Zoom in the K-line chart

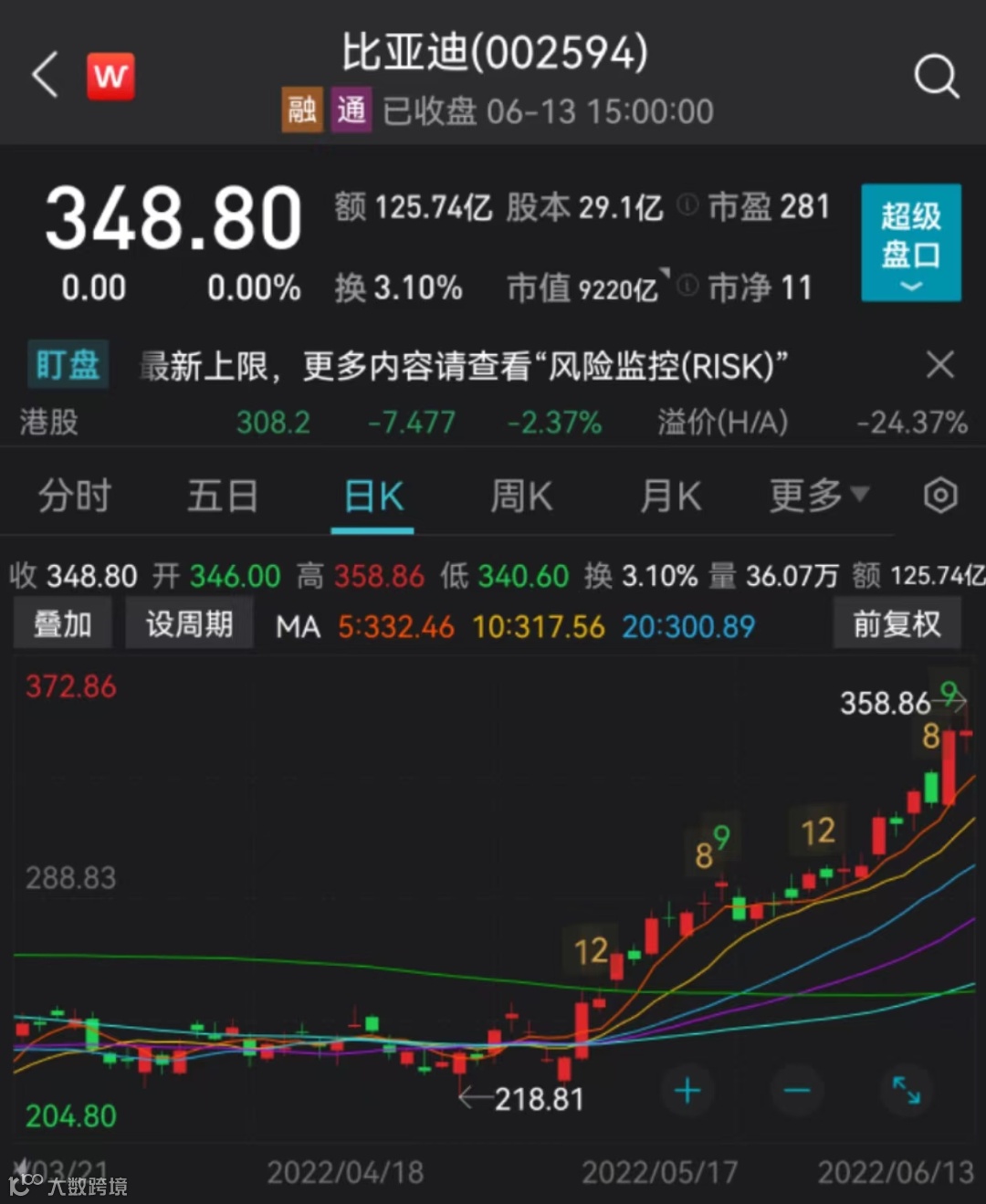tap(687, 1091)
